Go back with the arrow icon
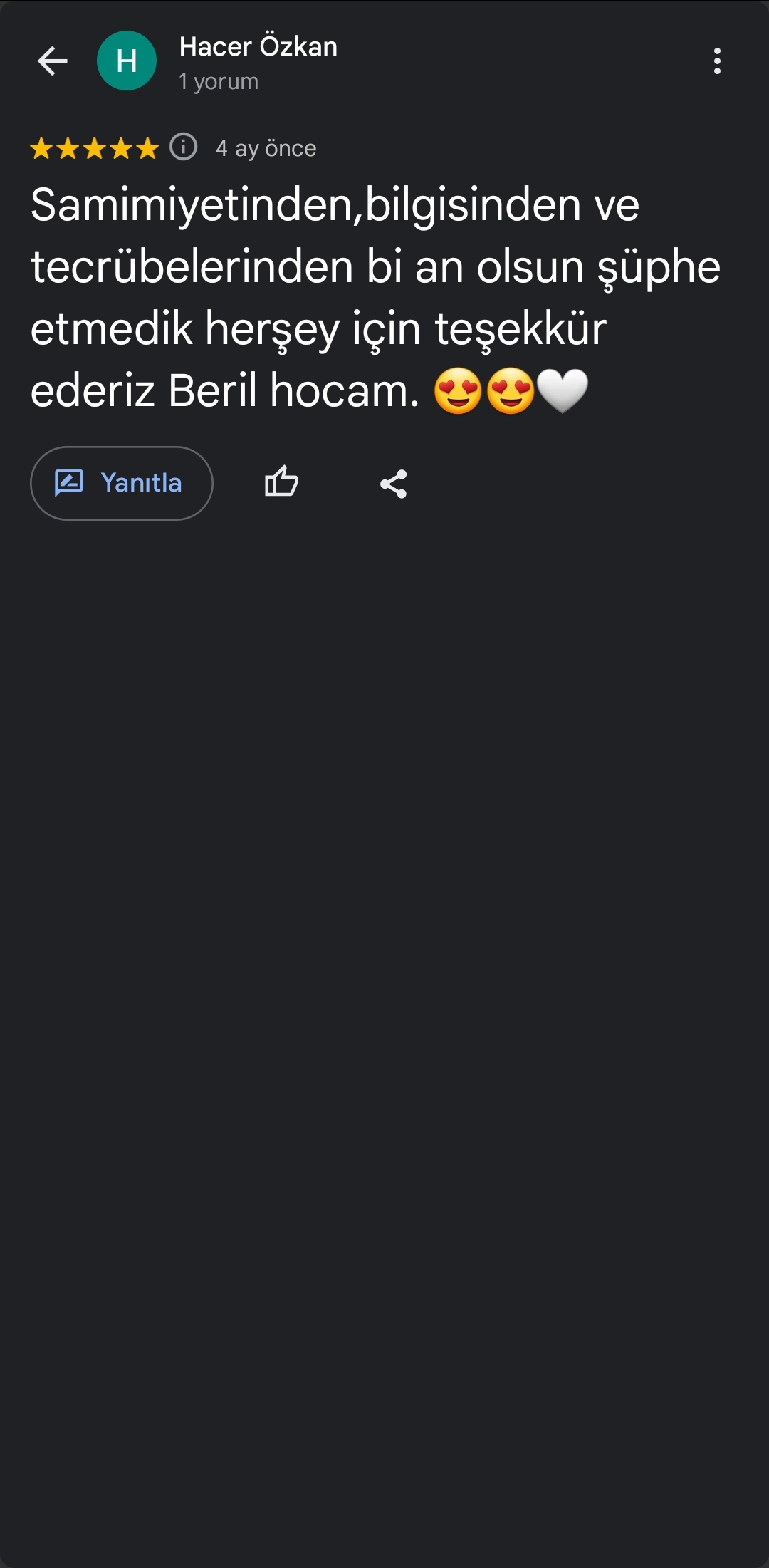Screen dimensions: 769x1568 53,61
